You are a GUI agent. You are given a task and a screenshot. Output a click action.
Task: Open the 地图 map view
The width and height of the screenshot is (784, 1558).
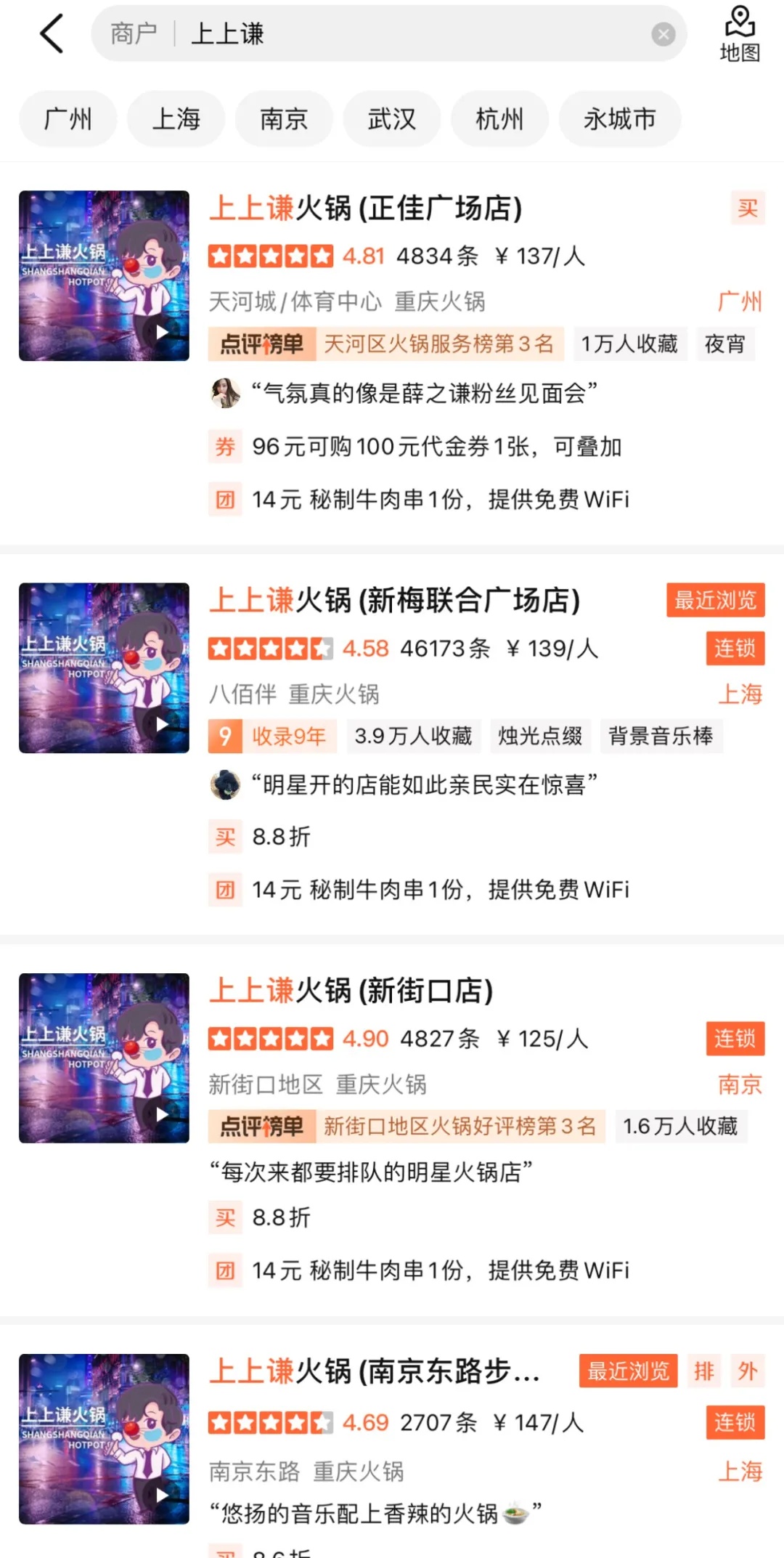coord(740,34)
